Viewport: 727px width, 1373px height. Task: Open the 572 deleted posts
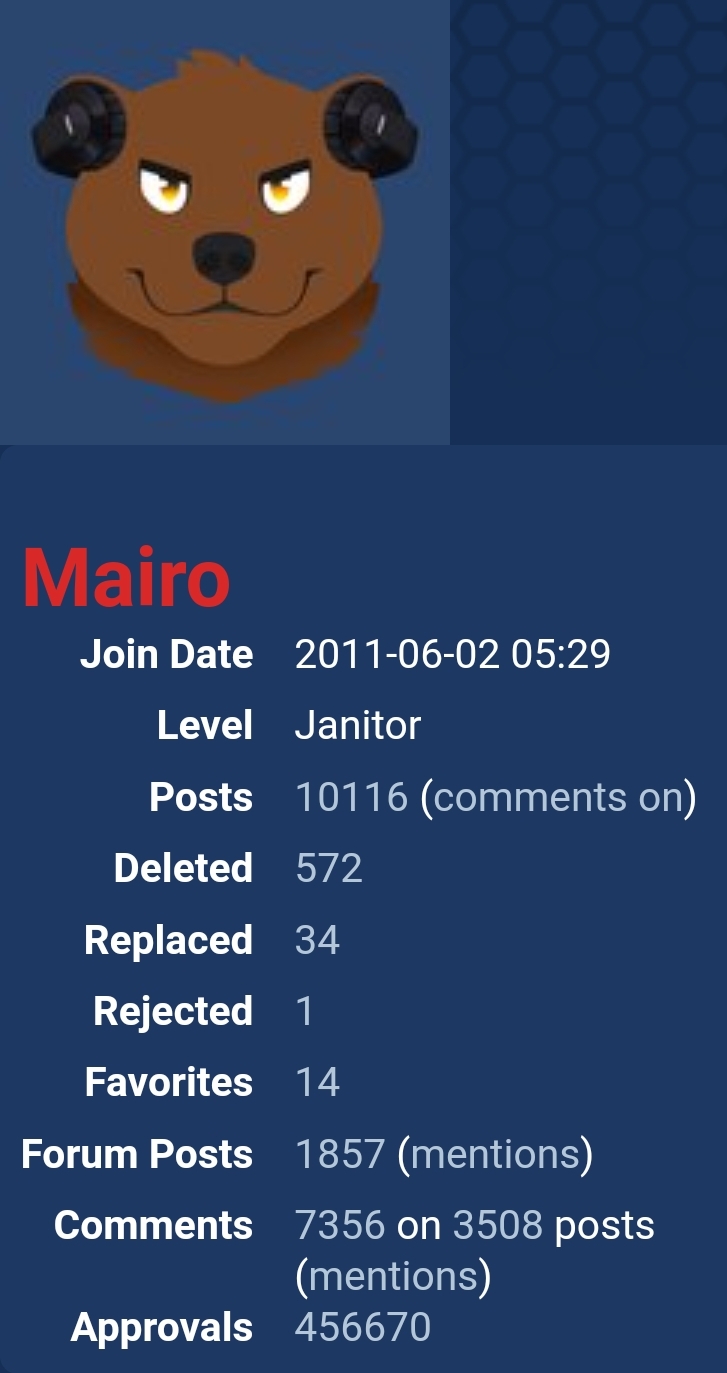point(328,869)
